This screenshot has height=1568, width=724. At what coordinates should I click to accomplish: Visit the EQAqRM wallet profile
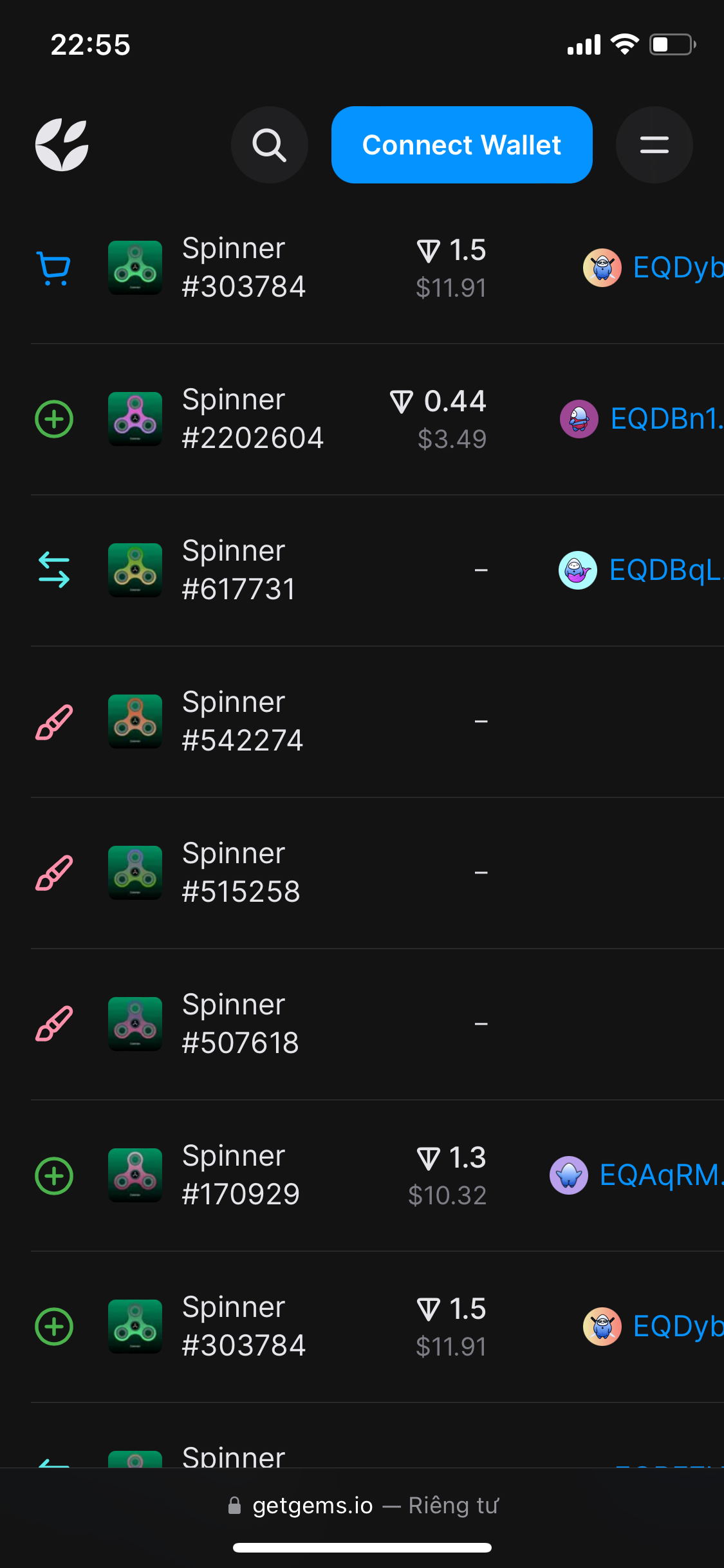coord(658,1175)
